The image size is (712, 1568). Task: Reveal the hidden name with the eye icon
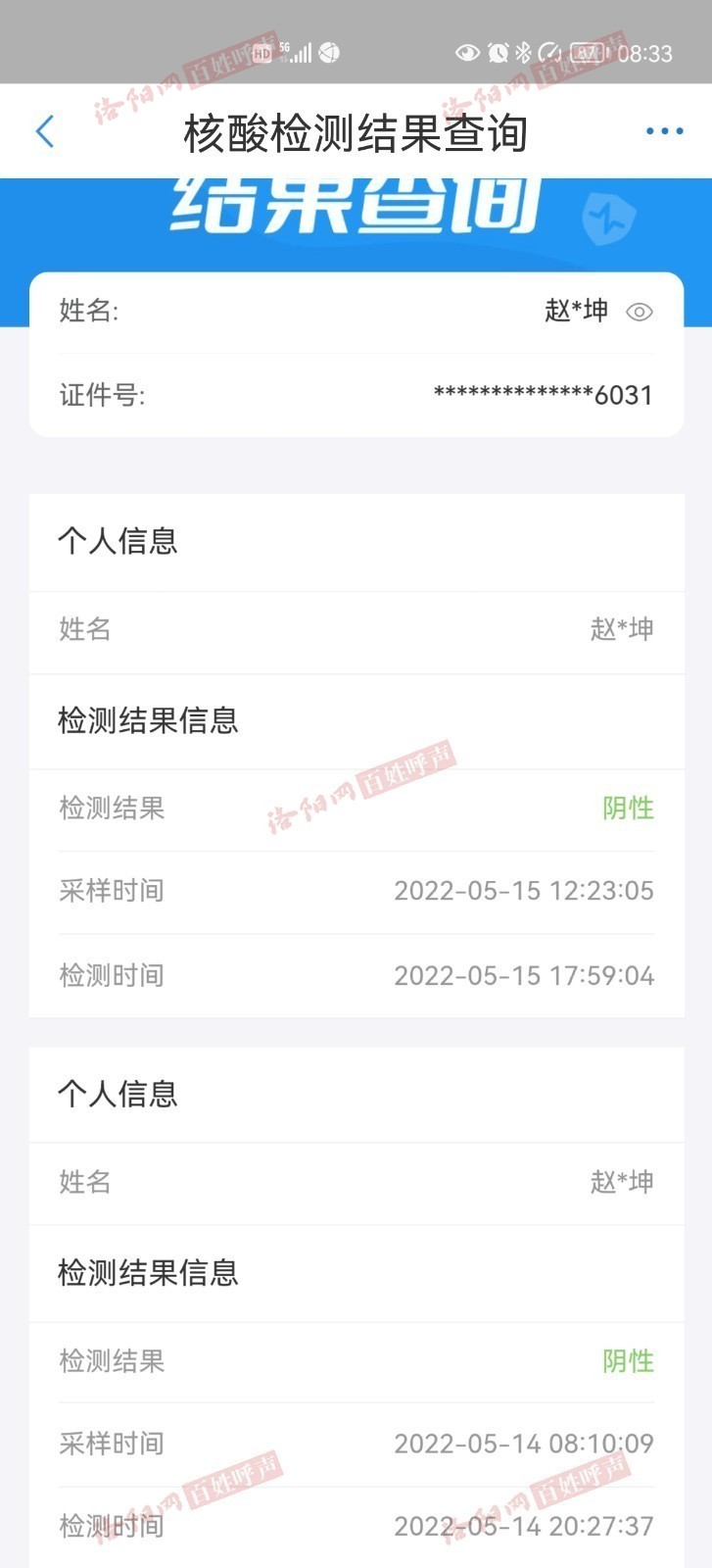(x=639, y=313)
